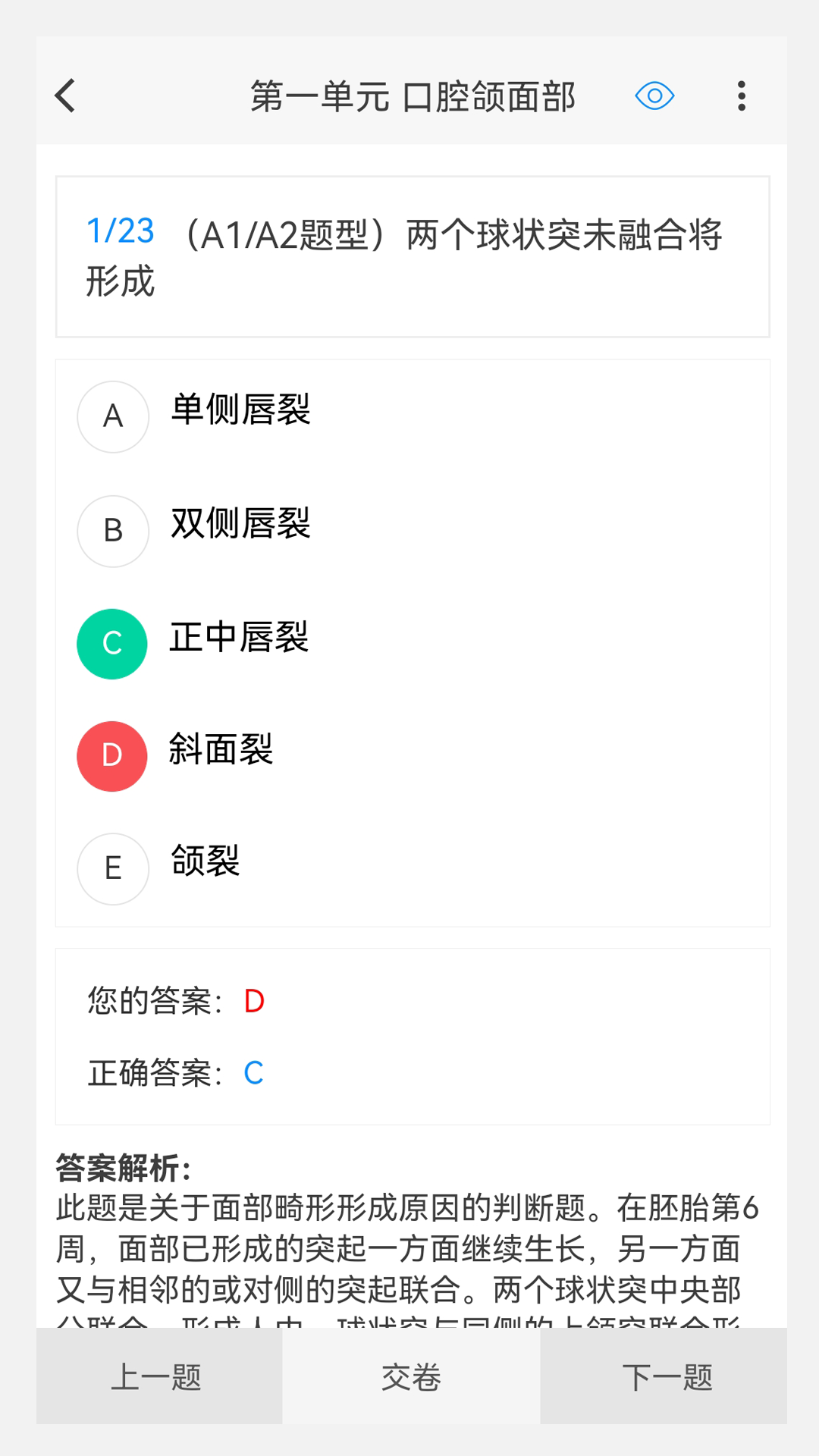The width and height of the screenshot is (819, 1456).
Task: Toggle answer visibility with the eye icon
Action: click(654, 96)
